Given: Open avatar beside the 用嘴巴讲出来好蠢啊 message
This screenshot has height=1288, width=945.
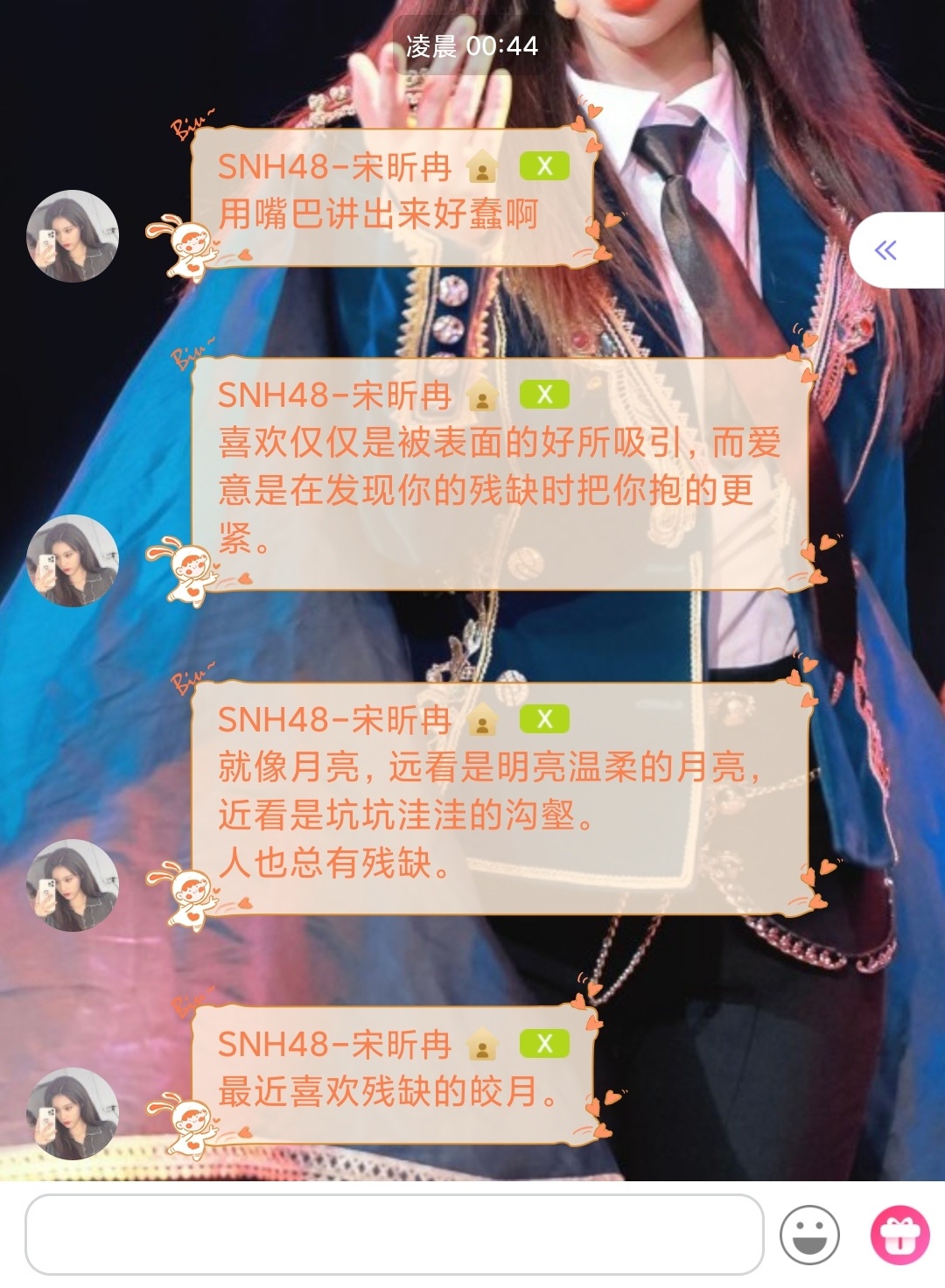Looking at the screenshot, I should [x=73, y=236].
